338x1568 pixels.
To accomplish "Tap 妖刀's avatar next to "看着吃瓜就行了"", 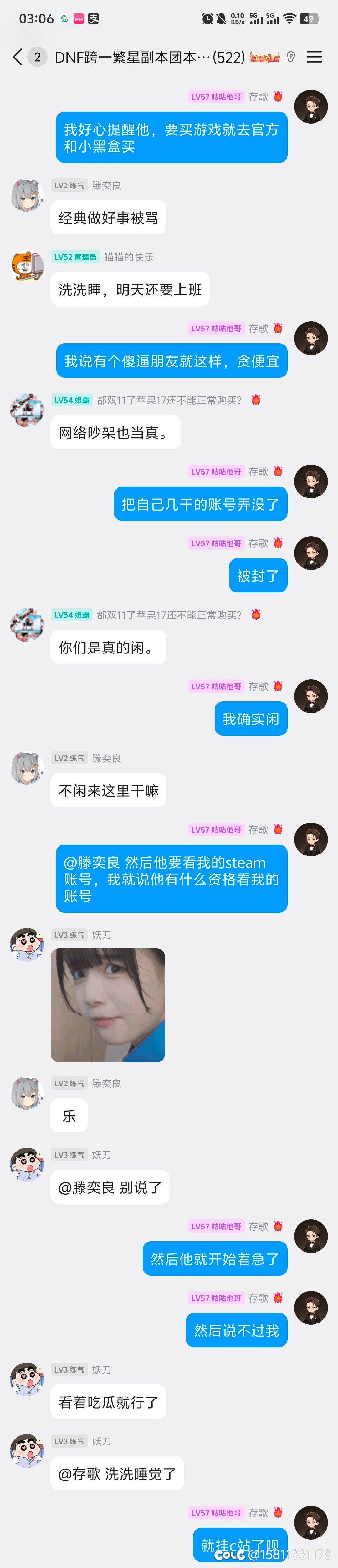I will pos(28,1379).
